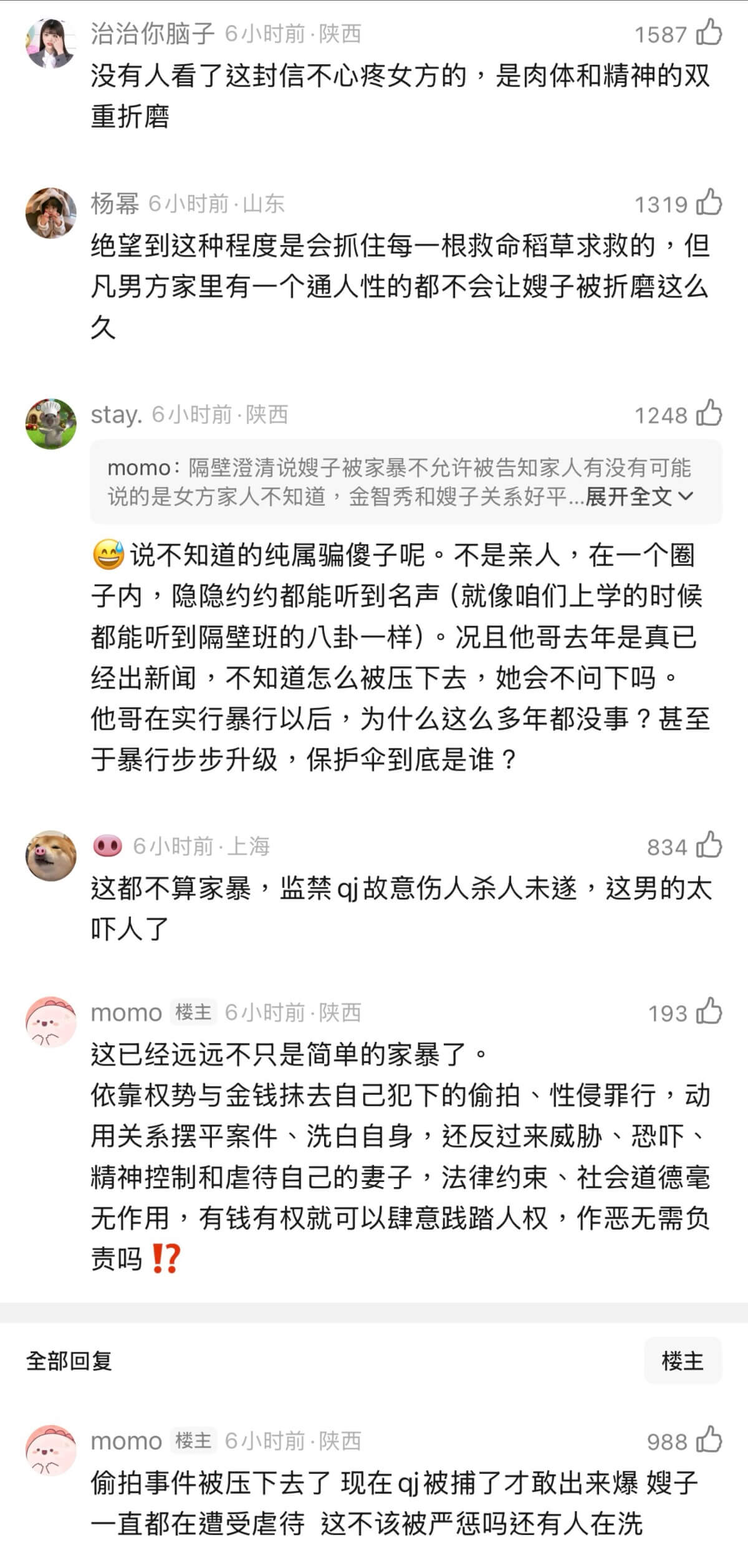This screenshot has width=748, height=1568.
Task: Like momo's comment with 193 likes
Action: pyautogui.click(x=709, y=1012)
